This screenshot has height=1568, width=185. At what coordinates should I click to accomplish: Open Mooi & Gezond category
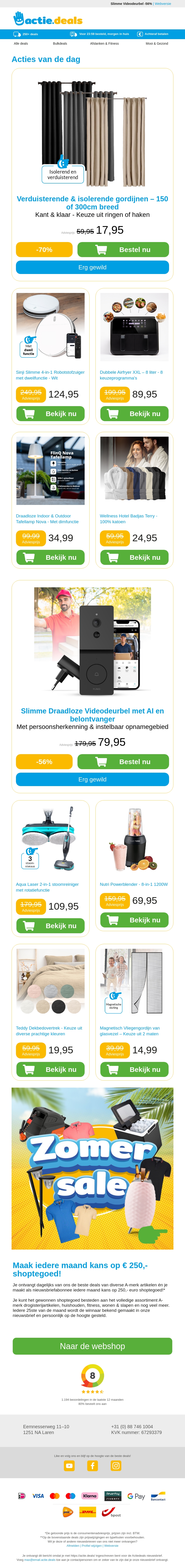156,44
